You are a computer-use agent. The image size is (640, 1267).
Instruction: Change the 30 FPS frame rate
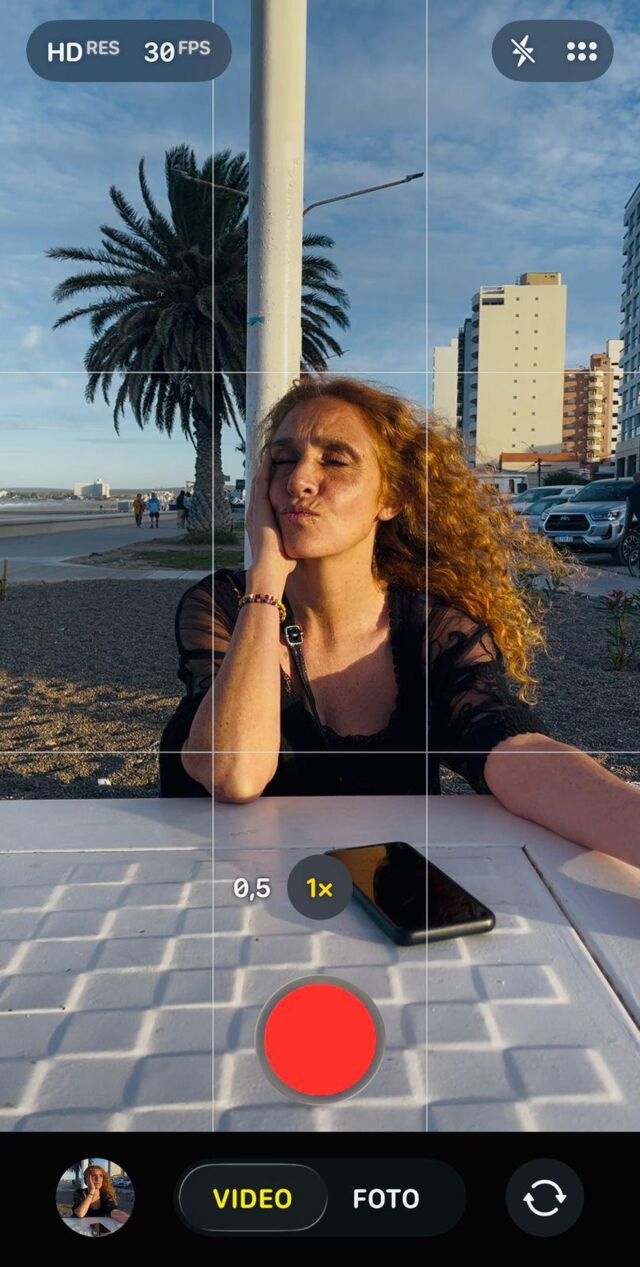click(176, 51)
